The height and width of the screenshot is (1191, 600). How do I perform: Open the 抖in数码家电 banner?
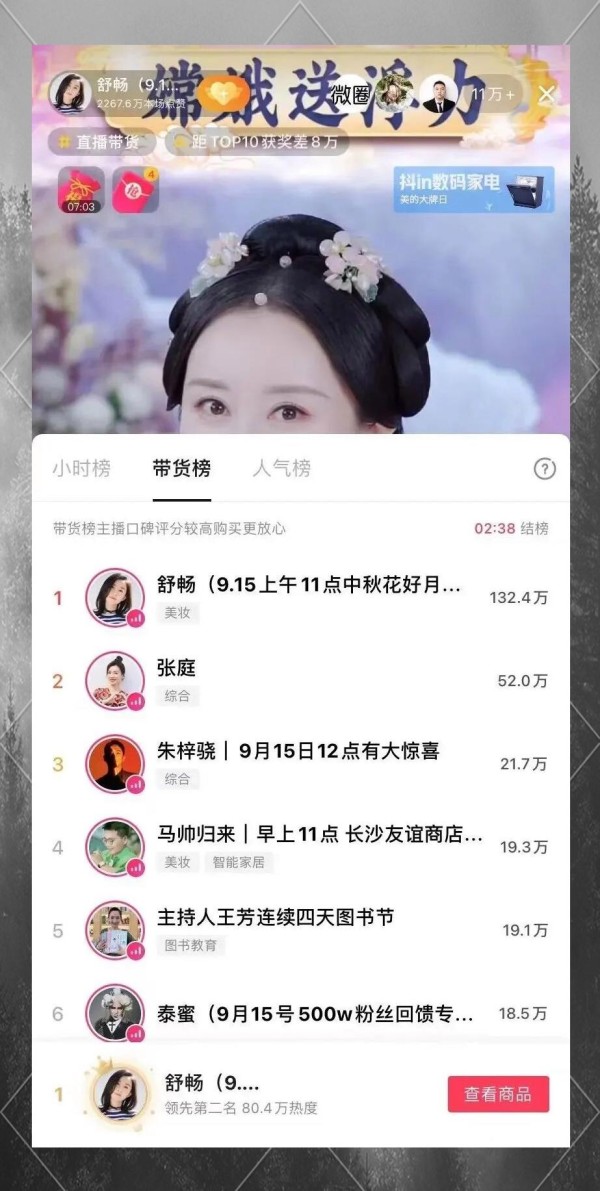point(473,189)
